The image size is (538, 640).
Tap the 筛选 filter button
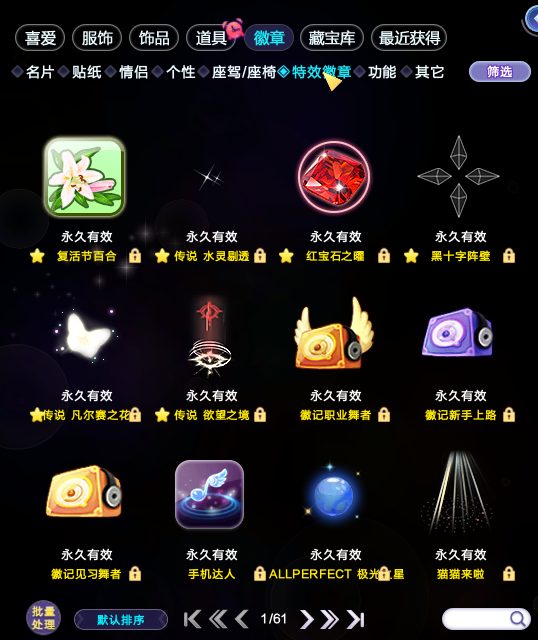tap(500, 72)
